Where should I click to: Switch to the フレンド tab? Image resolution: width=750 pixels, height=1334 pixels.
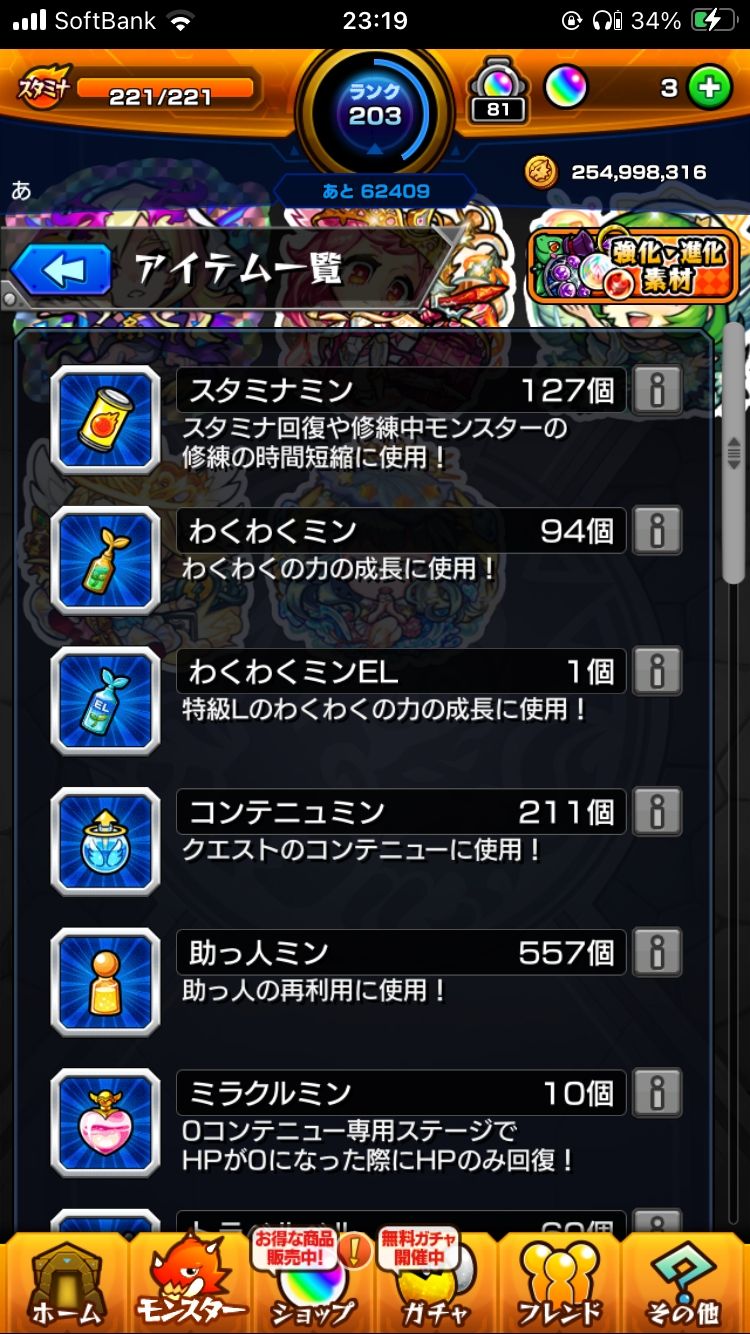[560, 1285]
